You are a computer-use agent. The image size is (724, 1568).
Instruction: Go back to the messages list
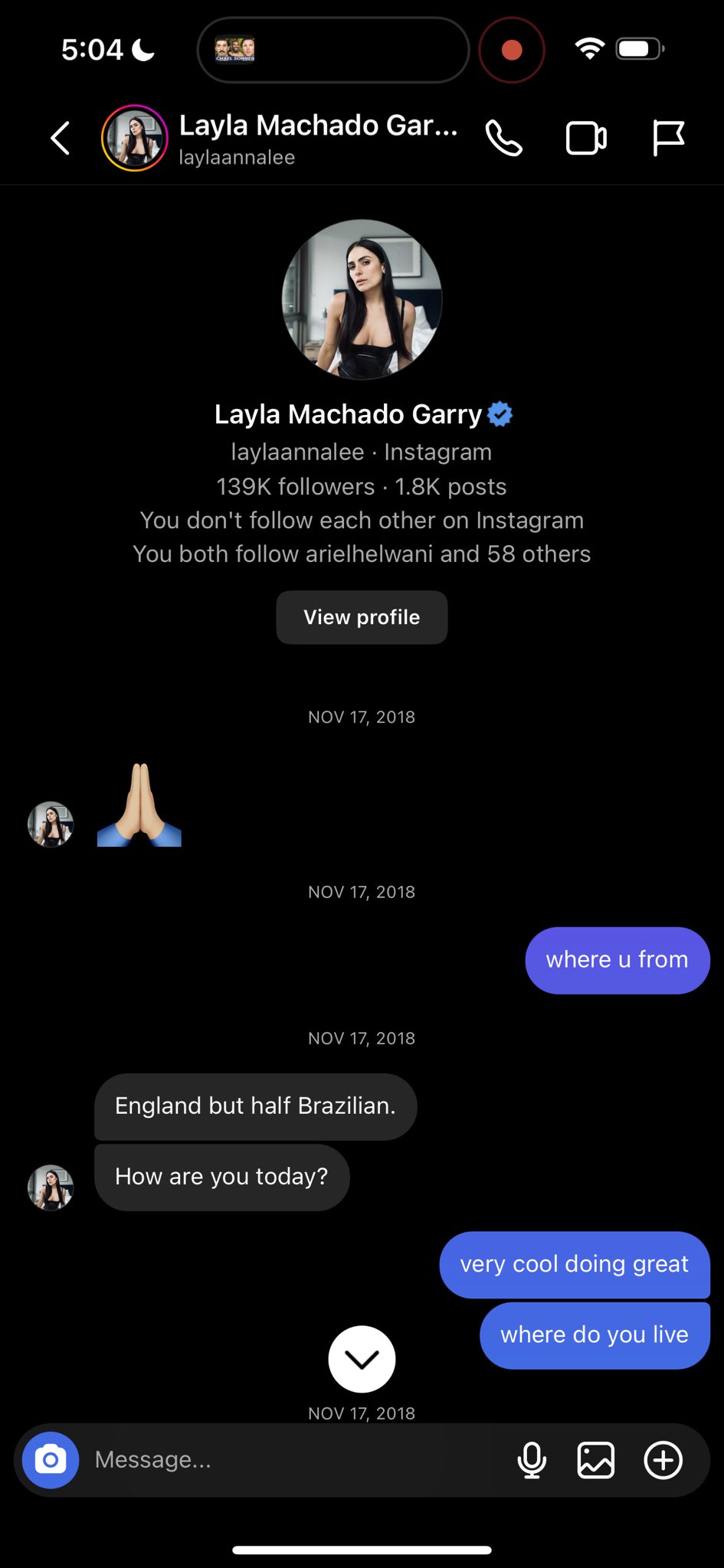[x=61, y=139]
